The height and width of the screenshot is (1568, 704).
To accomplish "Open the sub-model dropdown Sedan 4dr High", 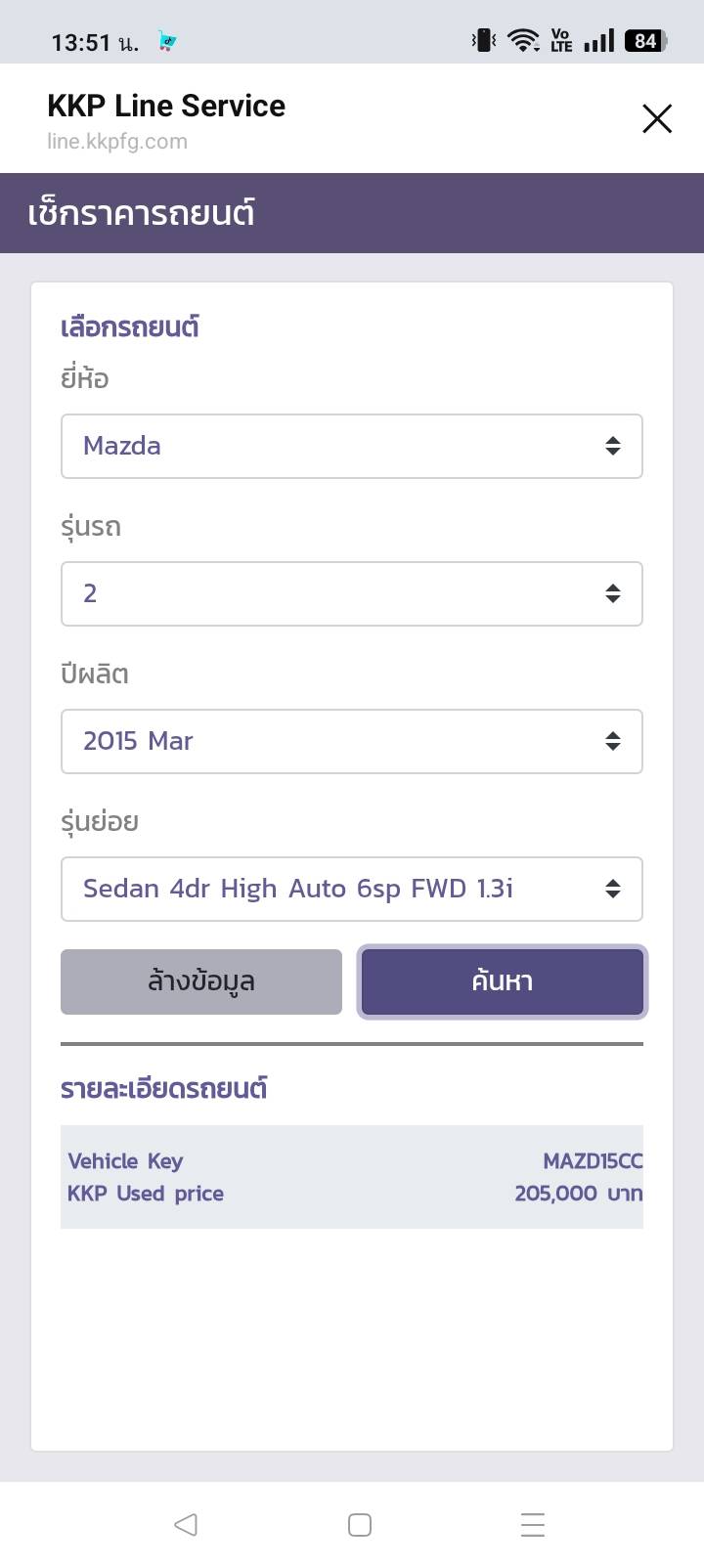I will coord(352,890).
